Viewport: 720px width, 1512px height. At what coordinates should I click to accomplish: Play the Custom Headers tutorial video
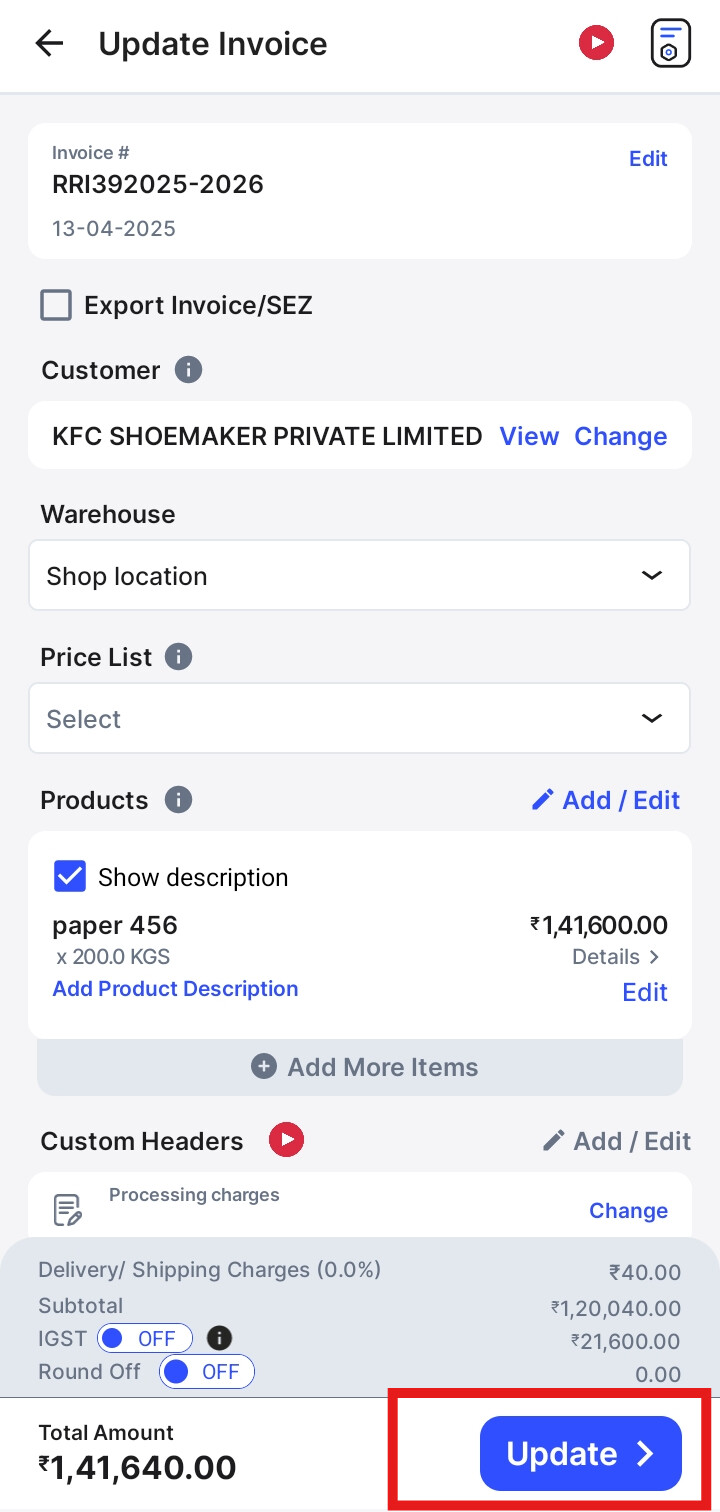pyautogui.click(x=286, y=1140)
